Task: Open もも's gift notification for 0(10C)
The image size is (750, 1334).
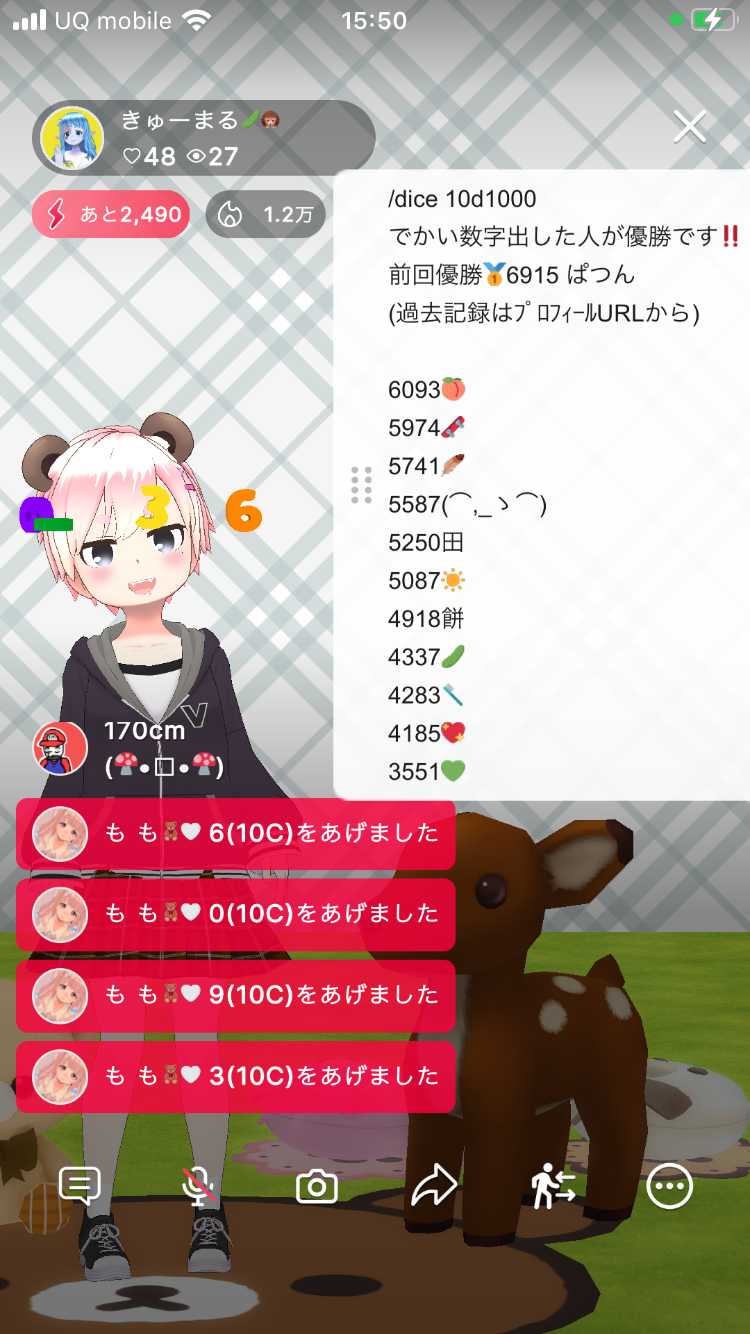Action: (236, 914)
